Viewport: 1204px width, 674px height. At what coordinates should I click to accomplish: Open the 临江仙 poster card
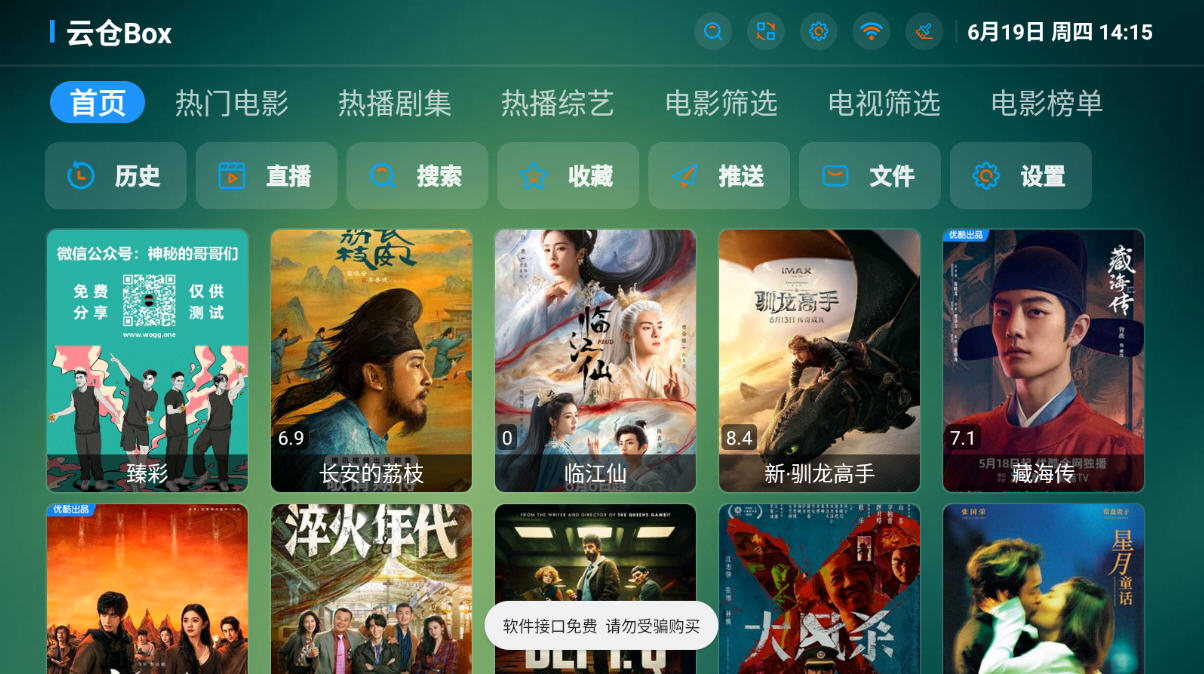pyautogui.click(x=595, y=360)
